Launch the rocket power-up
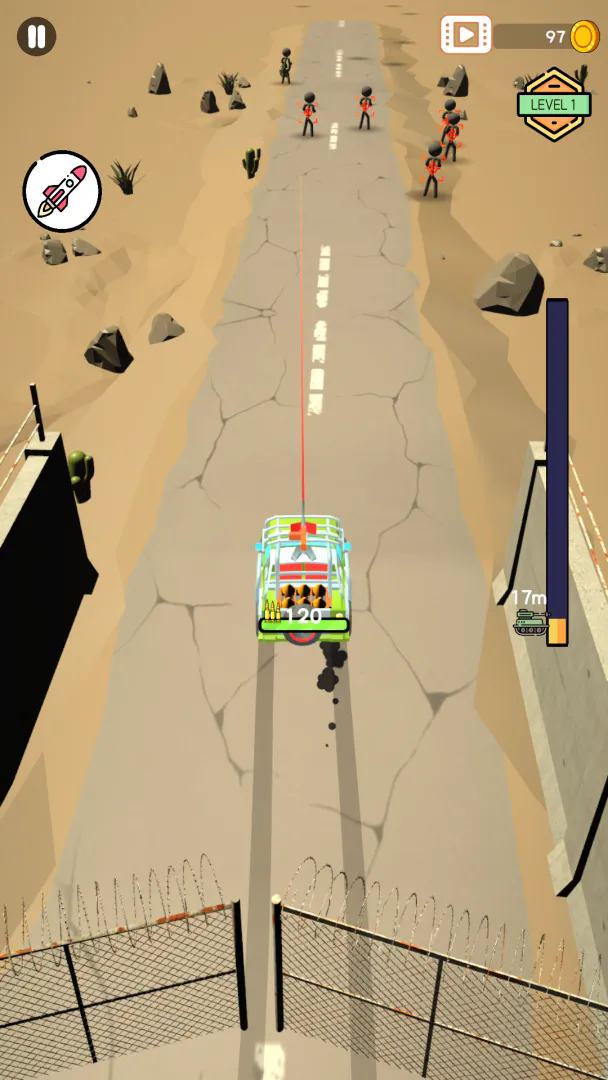608x1080 pixels. [62, 191]
